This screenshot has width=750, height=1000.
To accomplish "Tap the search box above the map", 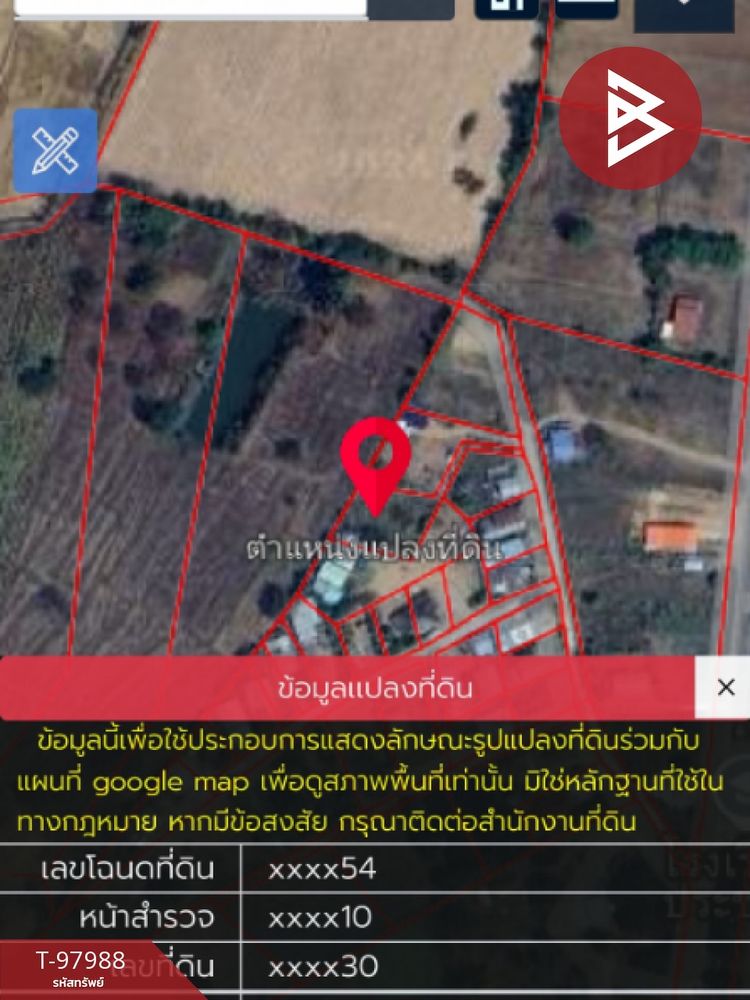I will pyautogui.click(x=190, y=8).
